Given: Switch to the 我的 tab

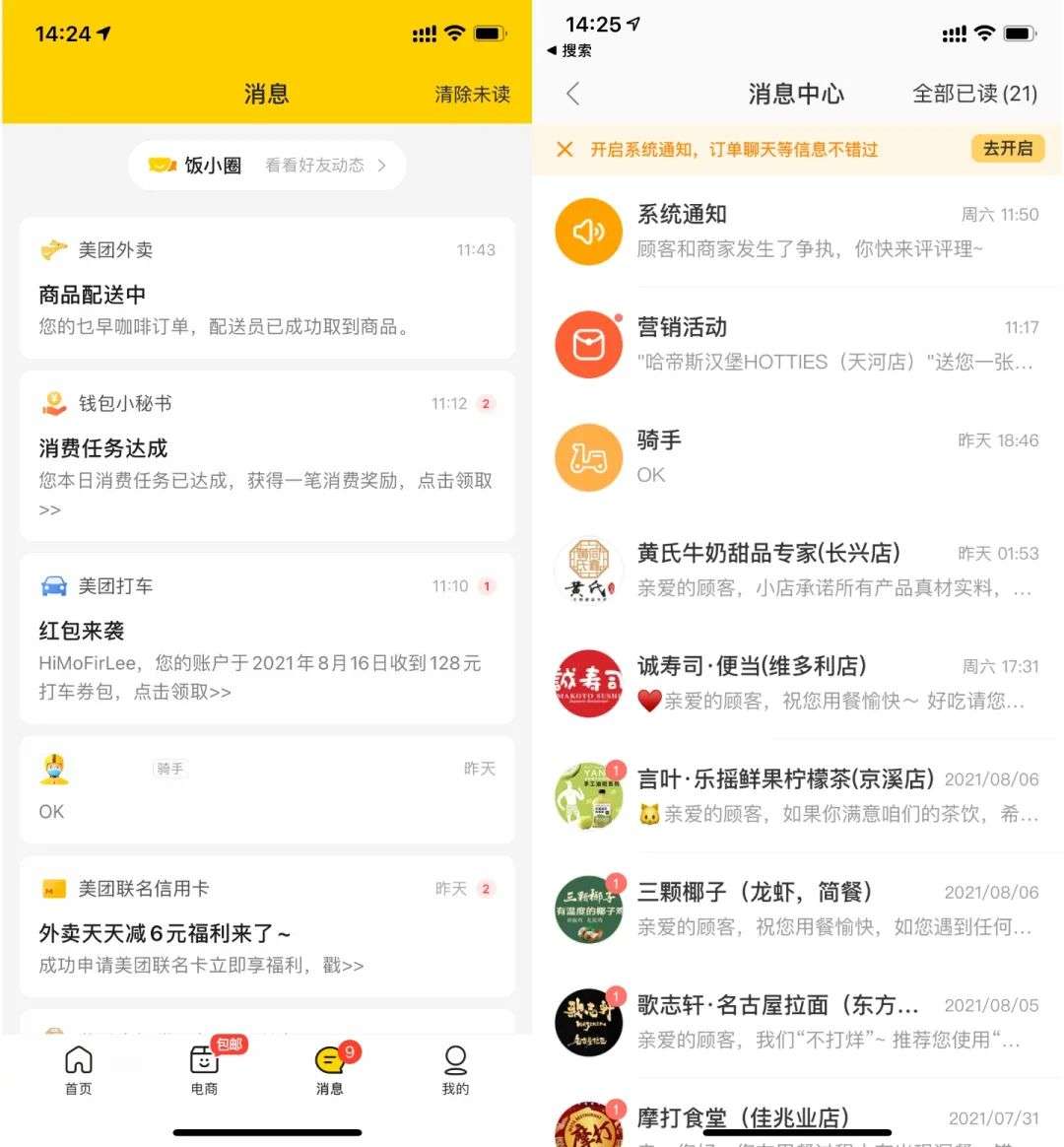Looking at the screenshot, I should 455,1069.
